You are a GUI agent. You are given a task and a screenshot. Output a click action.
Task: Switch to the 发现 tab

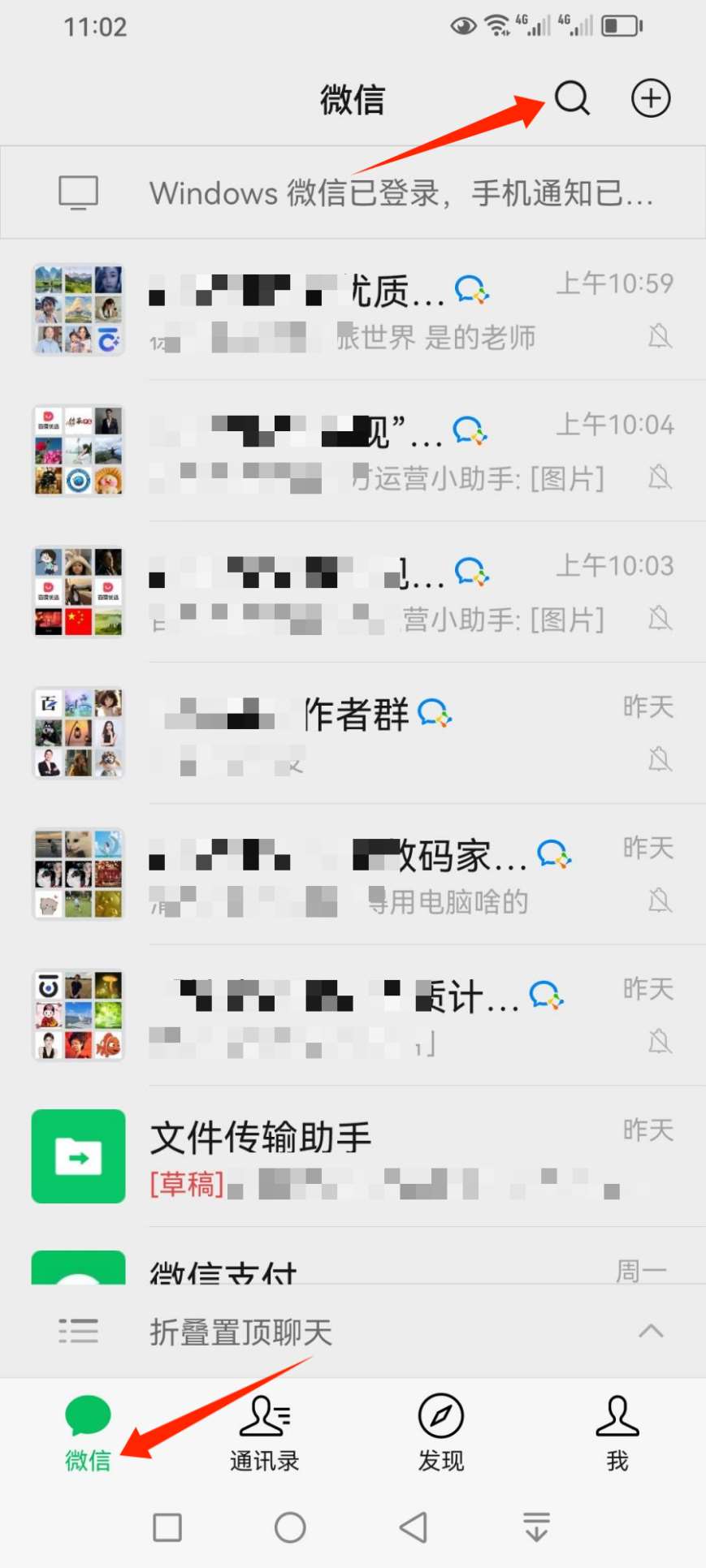[x=440, y=1434]
